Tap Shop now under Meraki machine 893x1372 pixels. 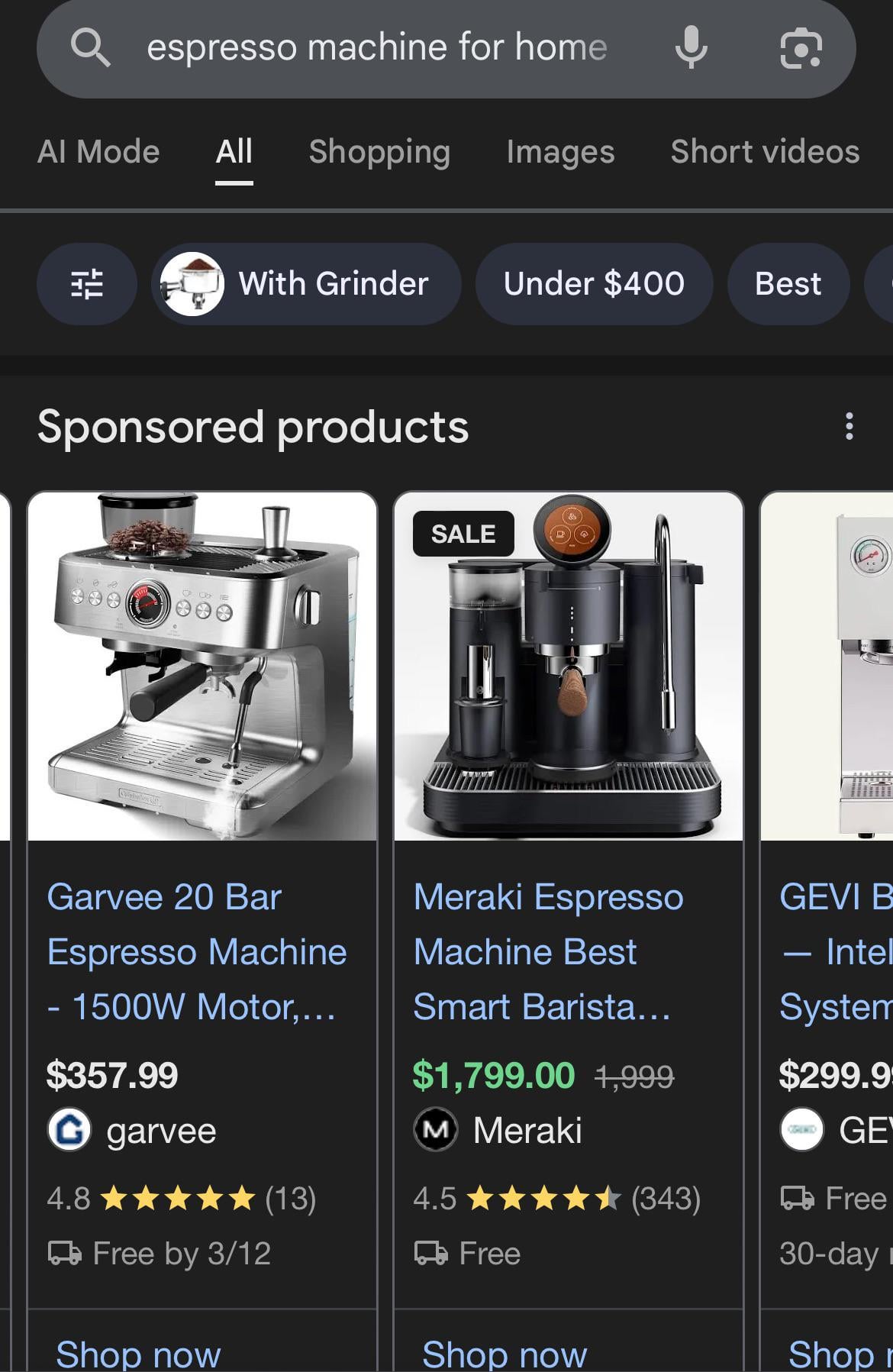point(505,1353)
